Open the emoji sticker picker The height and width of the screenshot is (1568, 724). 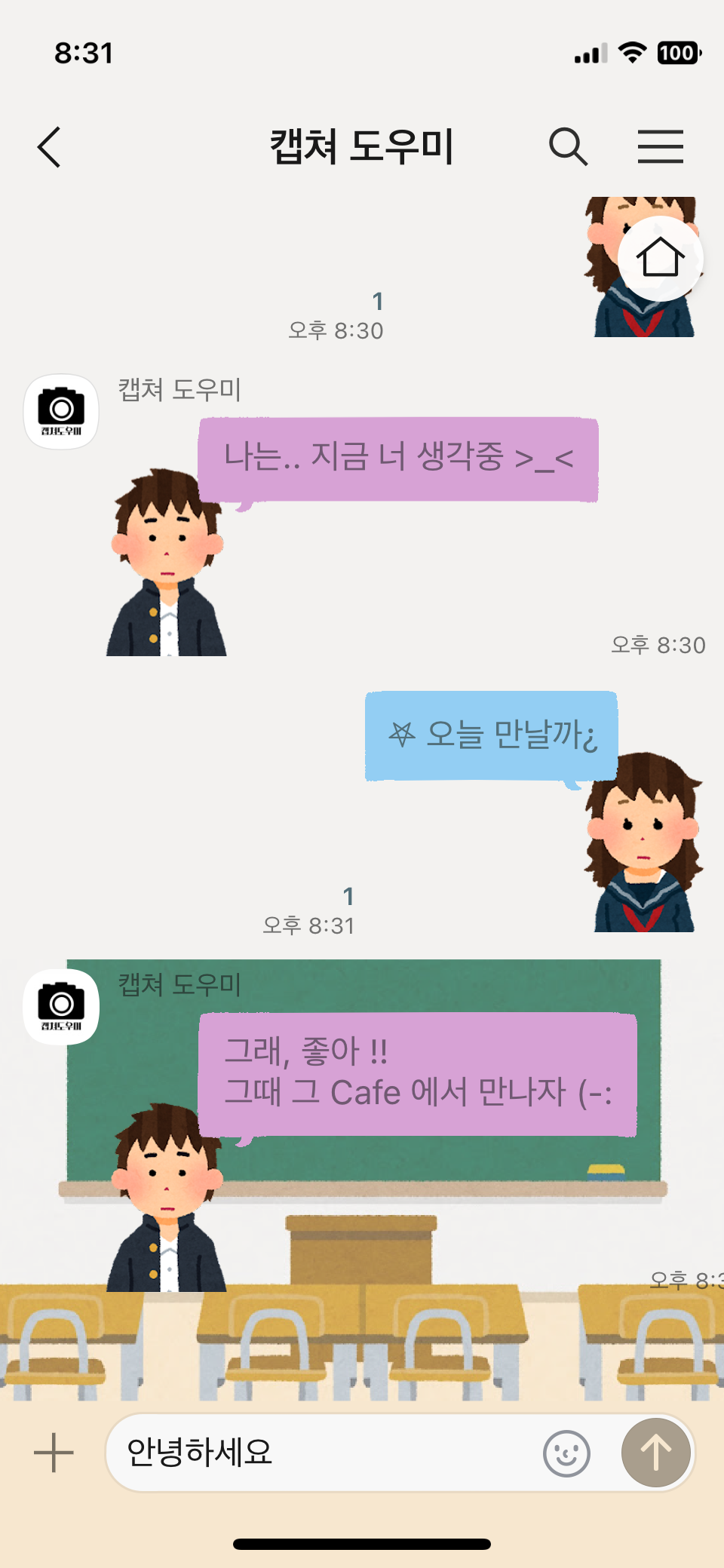click(x=566, y=1453)
